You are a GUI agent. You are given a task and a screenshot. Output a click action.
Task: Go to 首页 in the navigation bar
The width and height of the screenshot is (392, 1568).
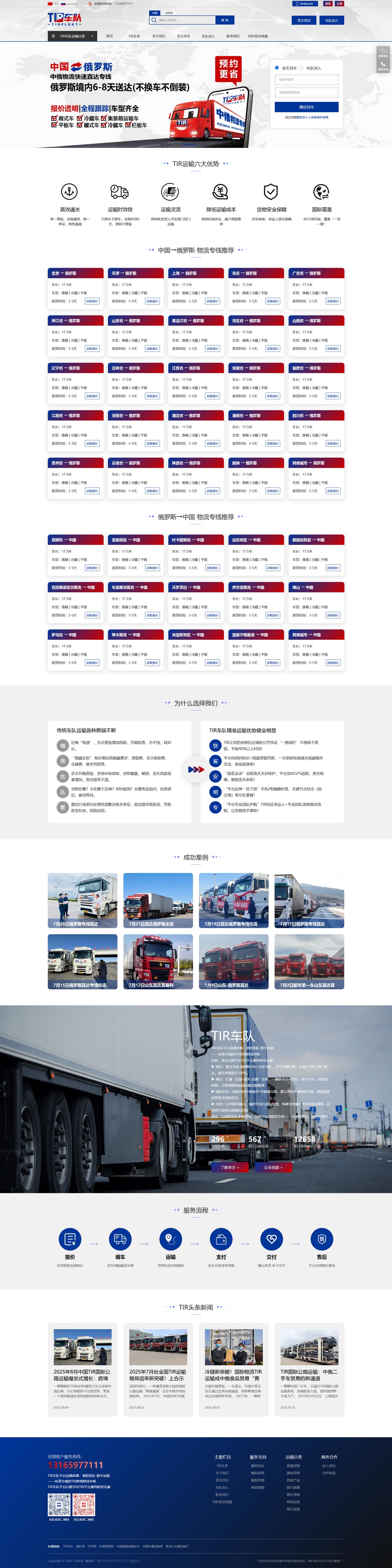click(109, 36)
